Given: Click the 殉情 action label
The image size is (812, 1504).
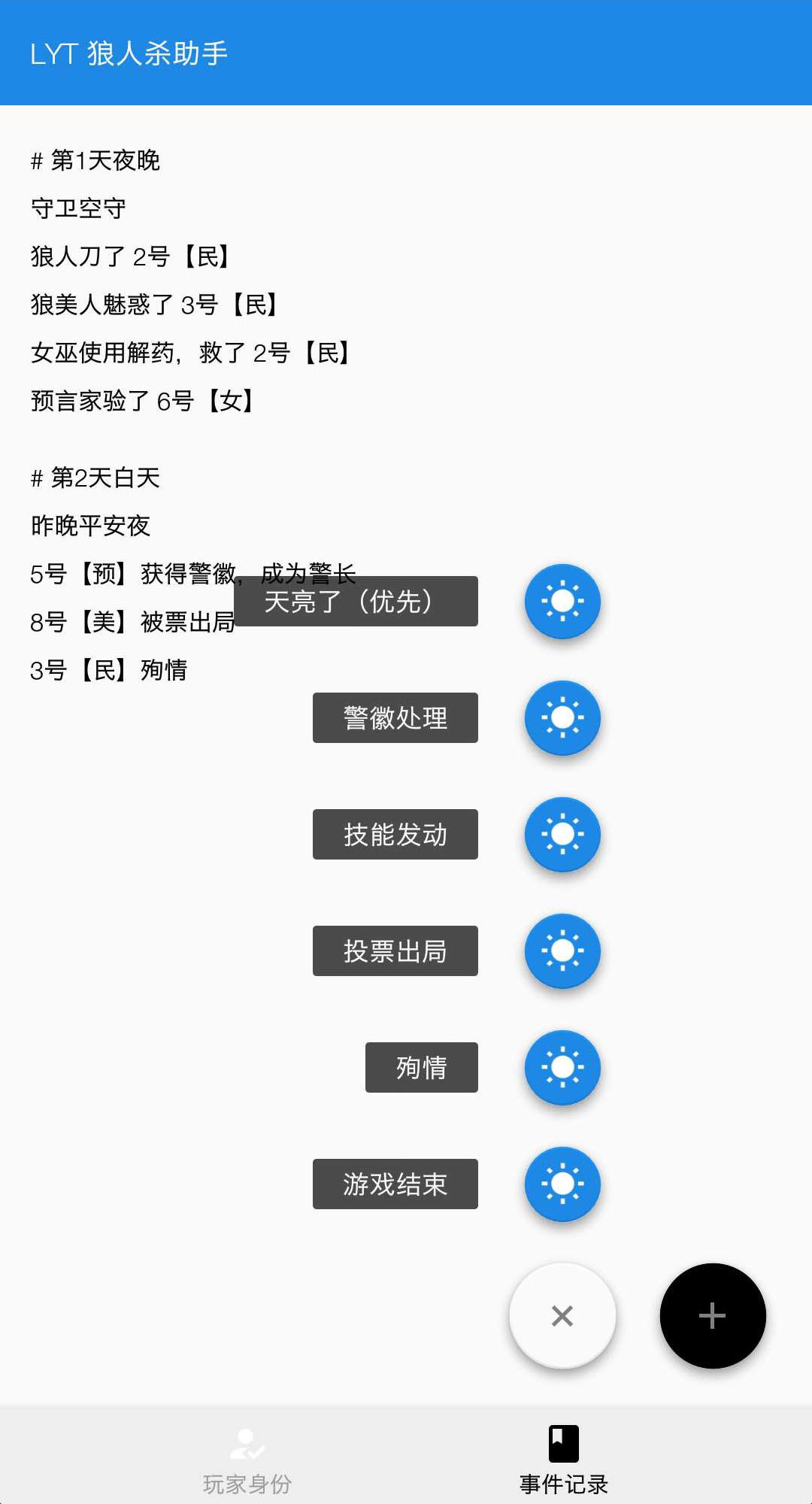Looking at the screenshot, I should pyautogui.click(x=421, y=1067).
